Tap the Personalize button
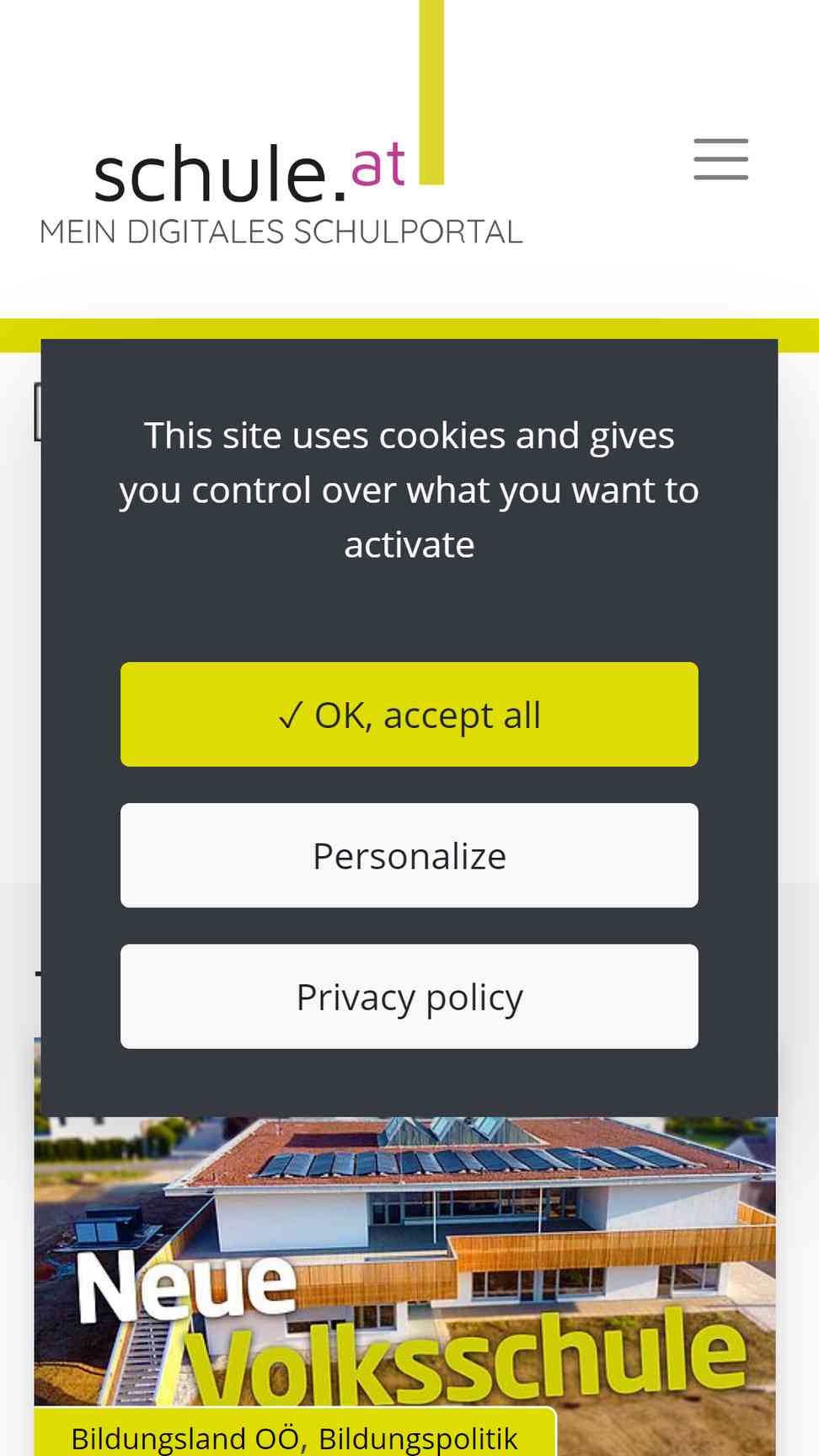The height and width of the screenshot is (1456, 819). click(x=409, y=855)
